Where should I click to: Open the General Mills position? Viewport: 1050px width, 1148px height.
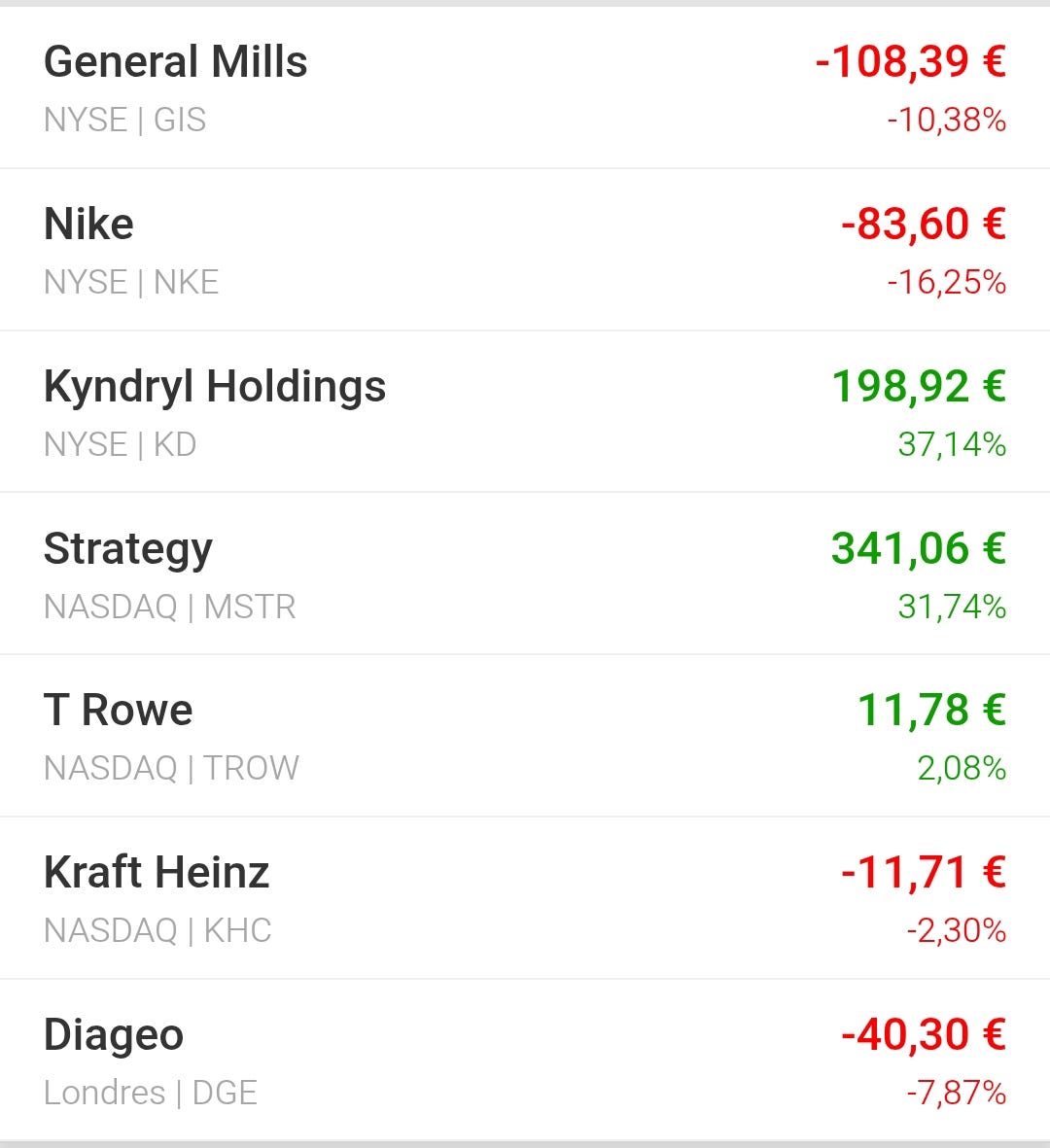[525, 87]
